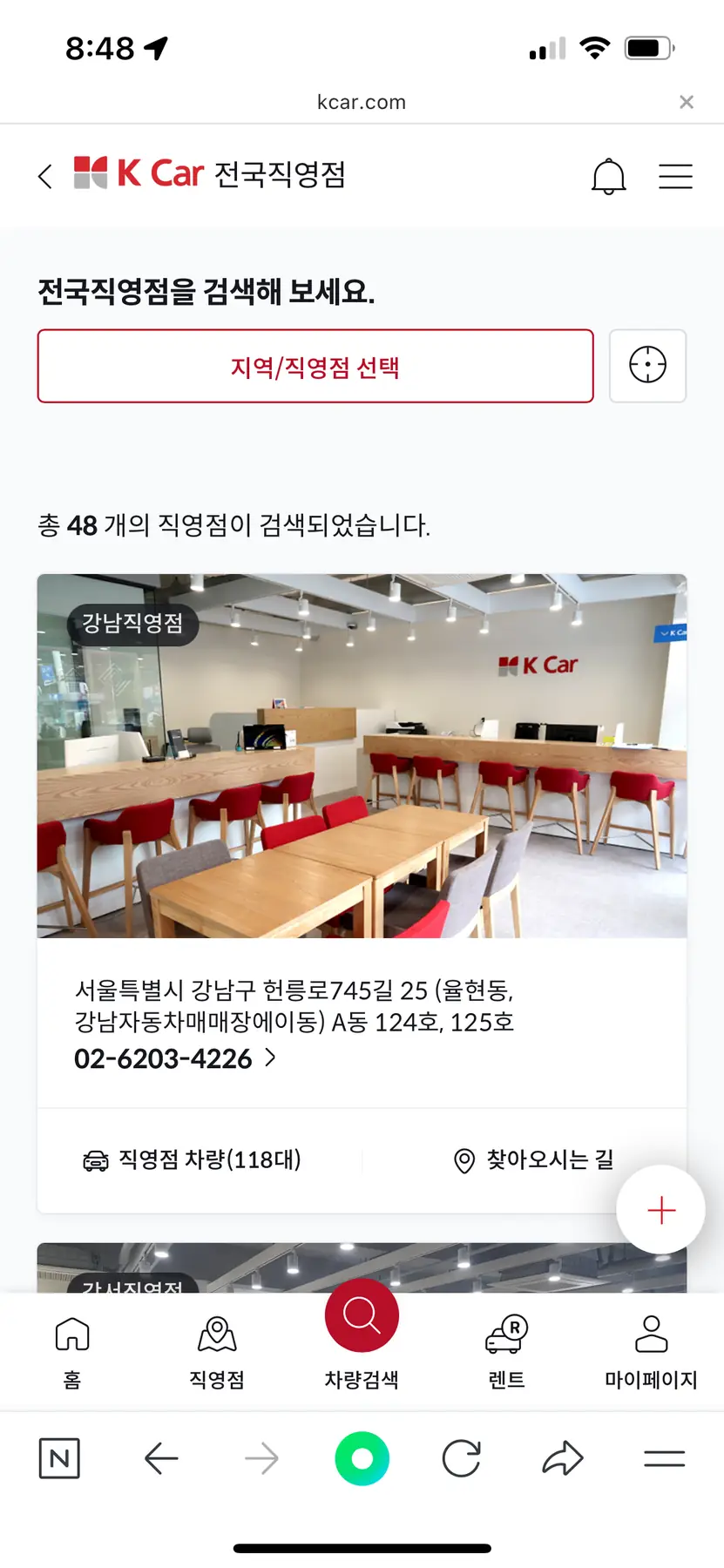This screenshot has height=1568, width=724.
Task: View 직영점 차량(118대) list
Action: point(193,1159)
